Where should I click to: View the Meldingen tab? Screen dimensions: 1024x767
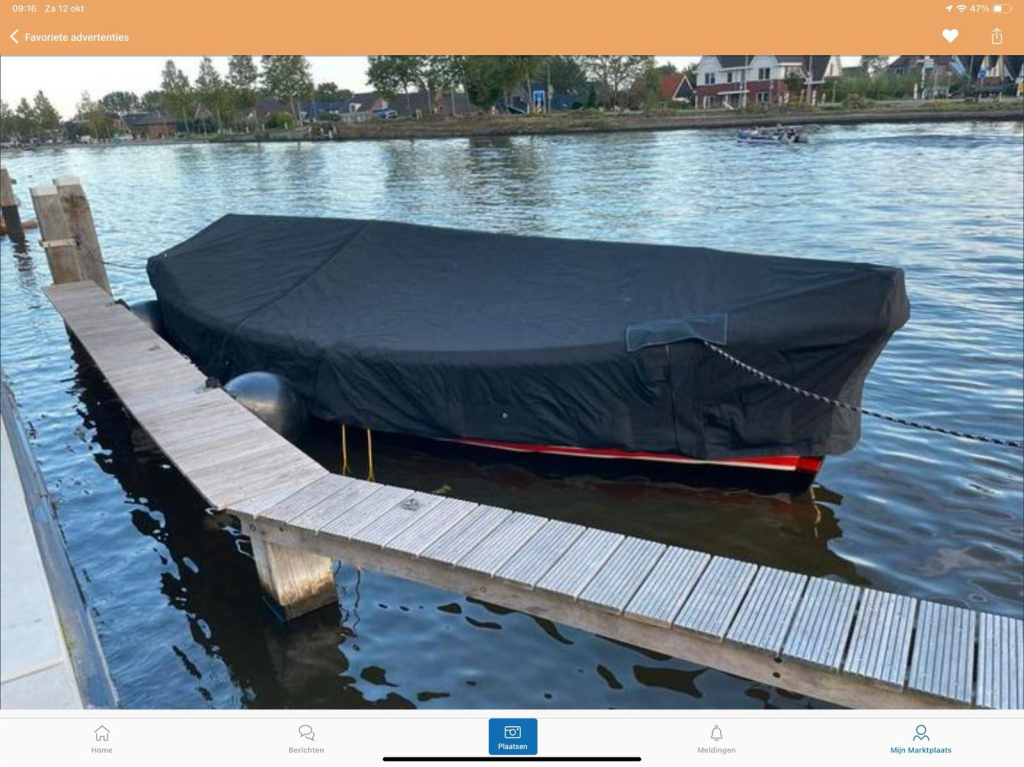(x=716, y=739)
